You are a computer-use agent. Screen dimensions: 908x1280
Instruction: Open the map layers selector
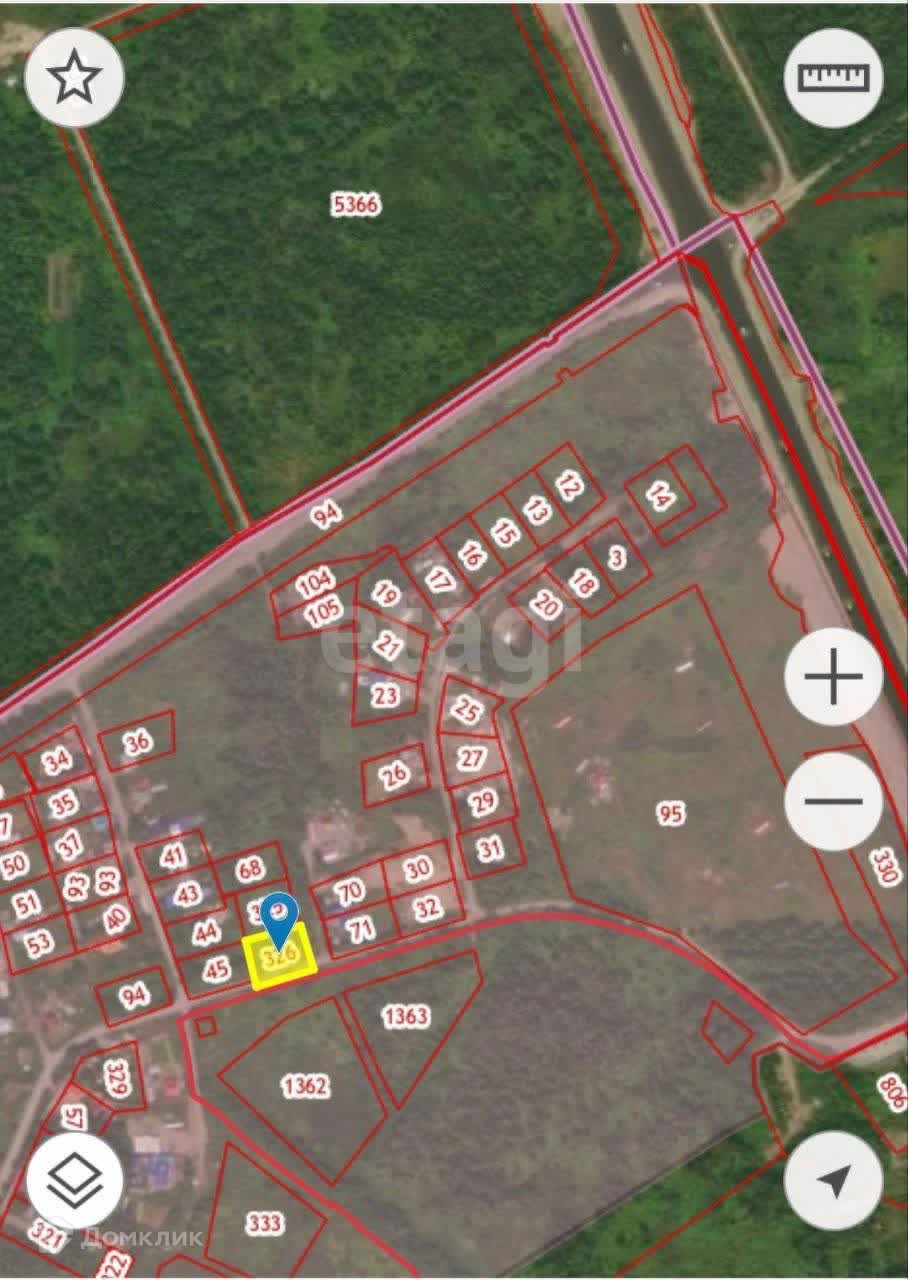tap(75, 1181)
